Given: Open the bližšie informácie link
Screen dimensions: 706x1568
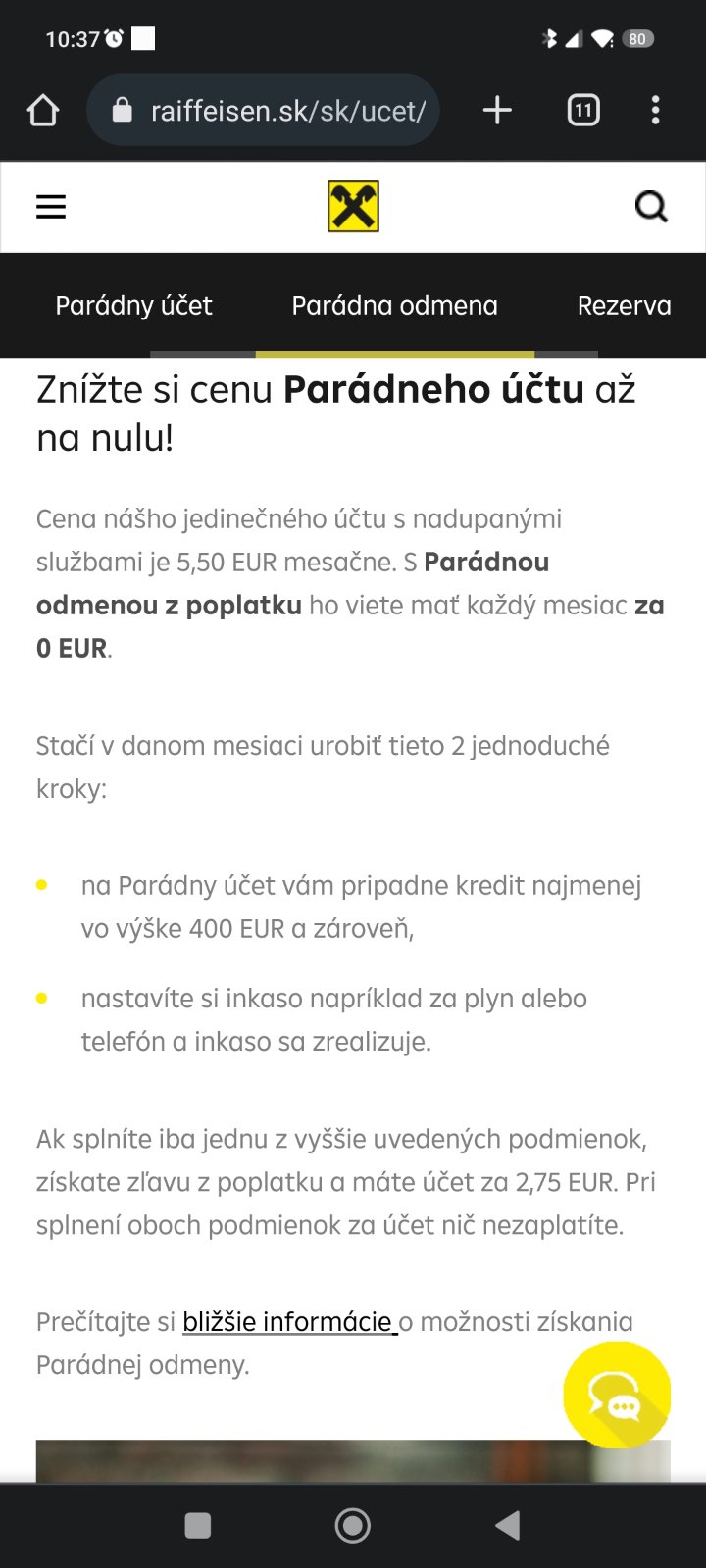Looking at the screenshot, I should [x=288, y=1322].
